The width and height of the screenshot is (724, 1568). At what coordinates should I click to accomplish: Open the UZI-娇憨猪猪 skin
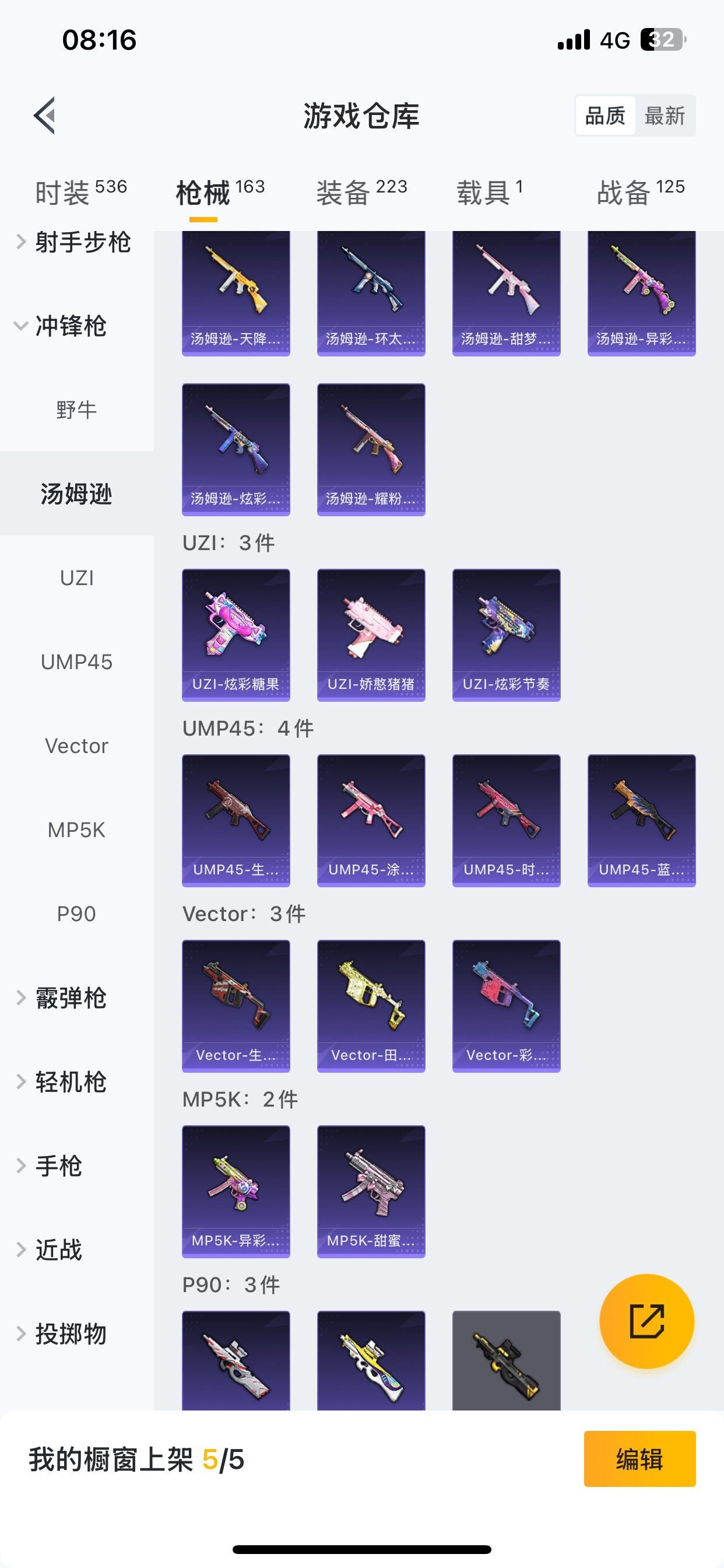click(371, 634)
